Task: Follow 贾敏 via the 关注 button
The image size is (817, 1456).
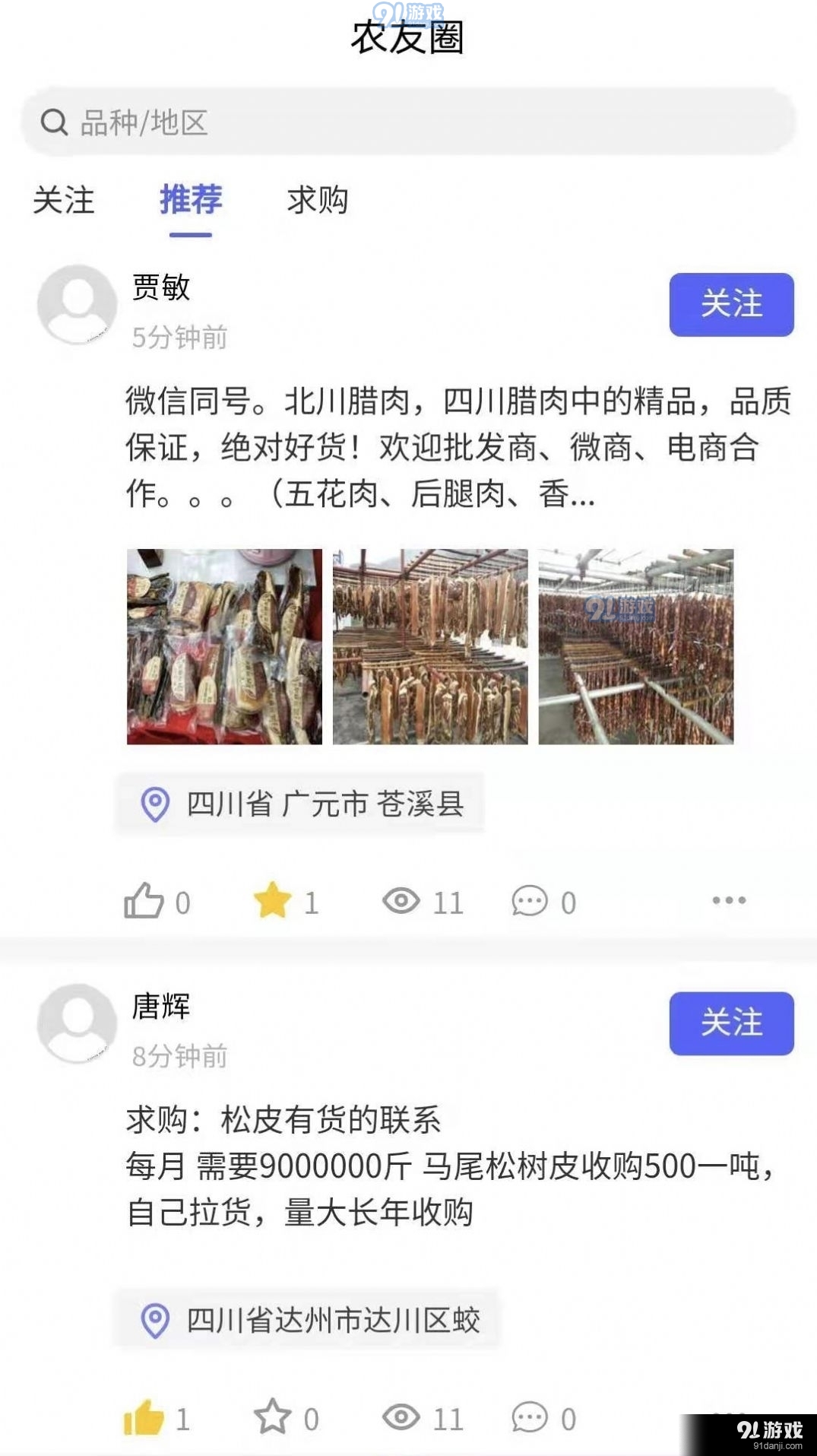Action: click(730, 303)
